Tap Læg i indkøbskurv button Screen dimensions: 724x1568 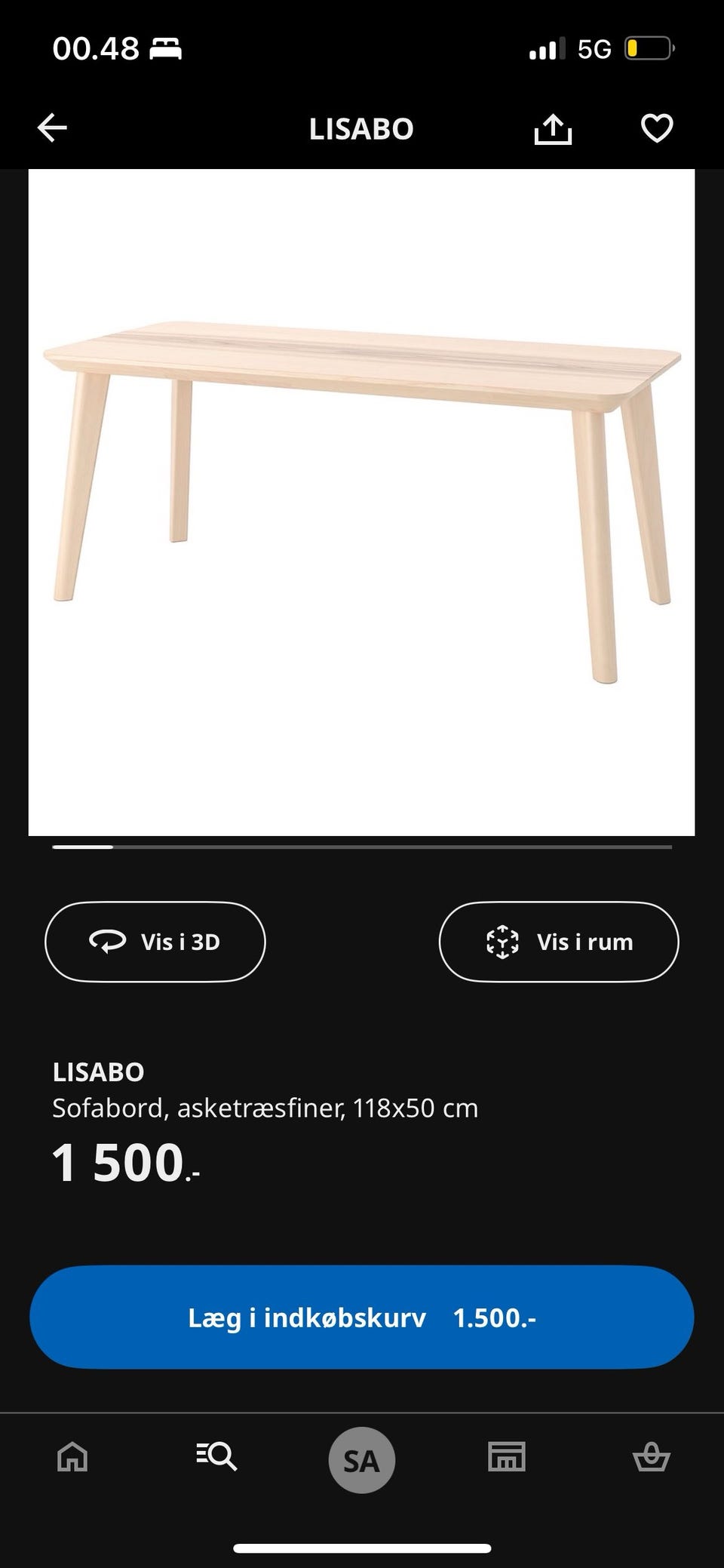click(361, 1317)
